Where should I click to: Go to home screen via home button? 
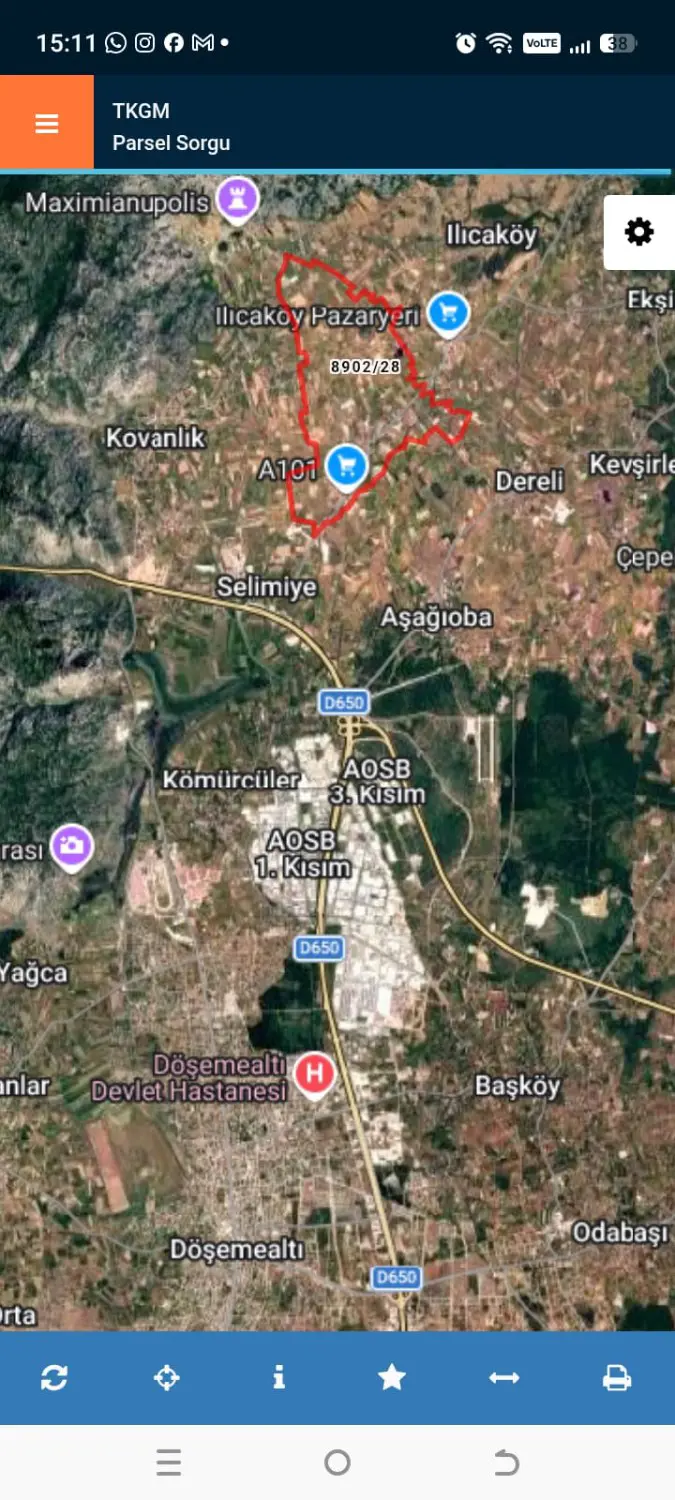click(x=337, y=1463)
